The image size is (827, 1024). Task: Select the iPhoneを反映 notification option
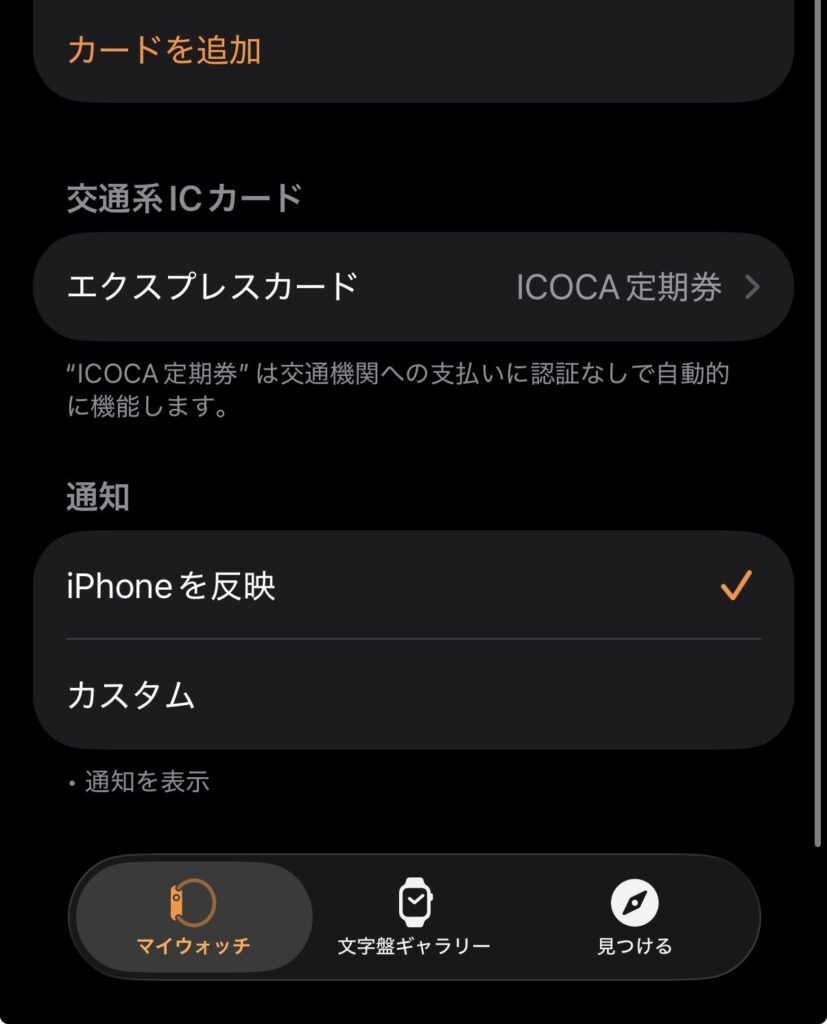pos(413,586)
